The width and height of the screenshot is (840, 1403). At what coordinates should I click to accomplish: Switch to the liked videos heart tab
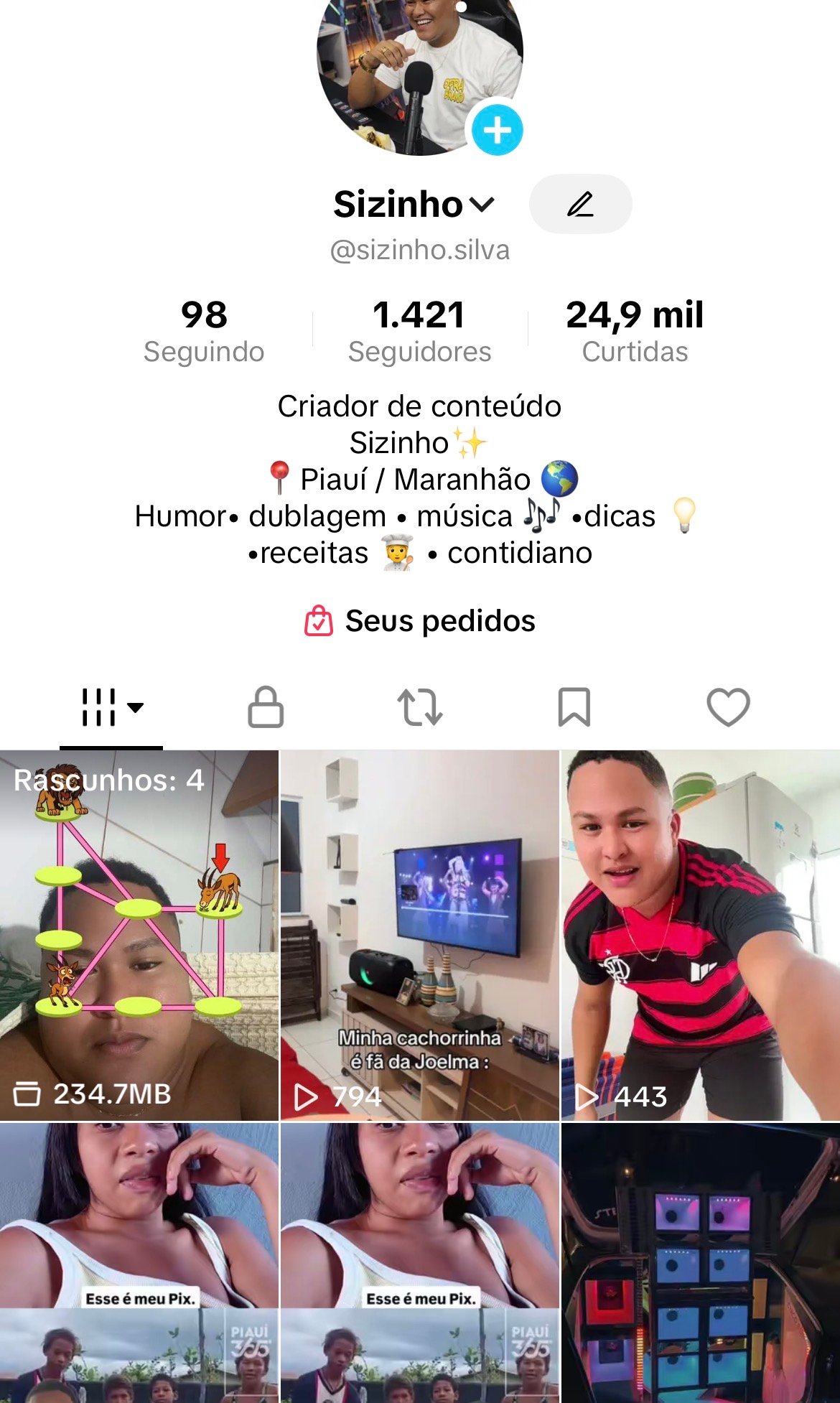[728, 708]
